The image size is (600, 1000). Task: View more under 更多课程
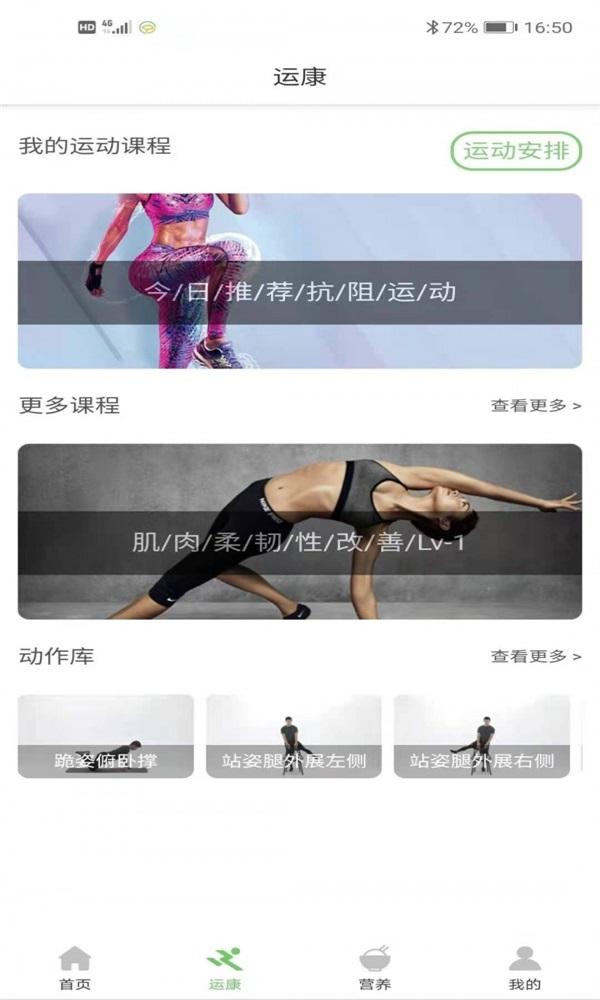point(535,406)
